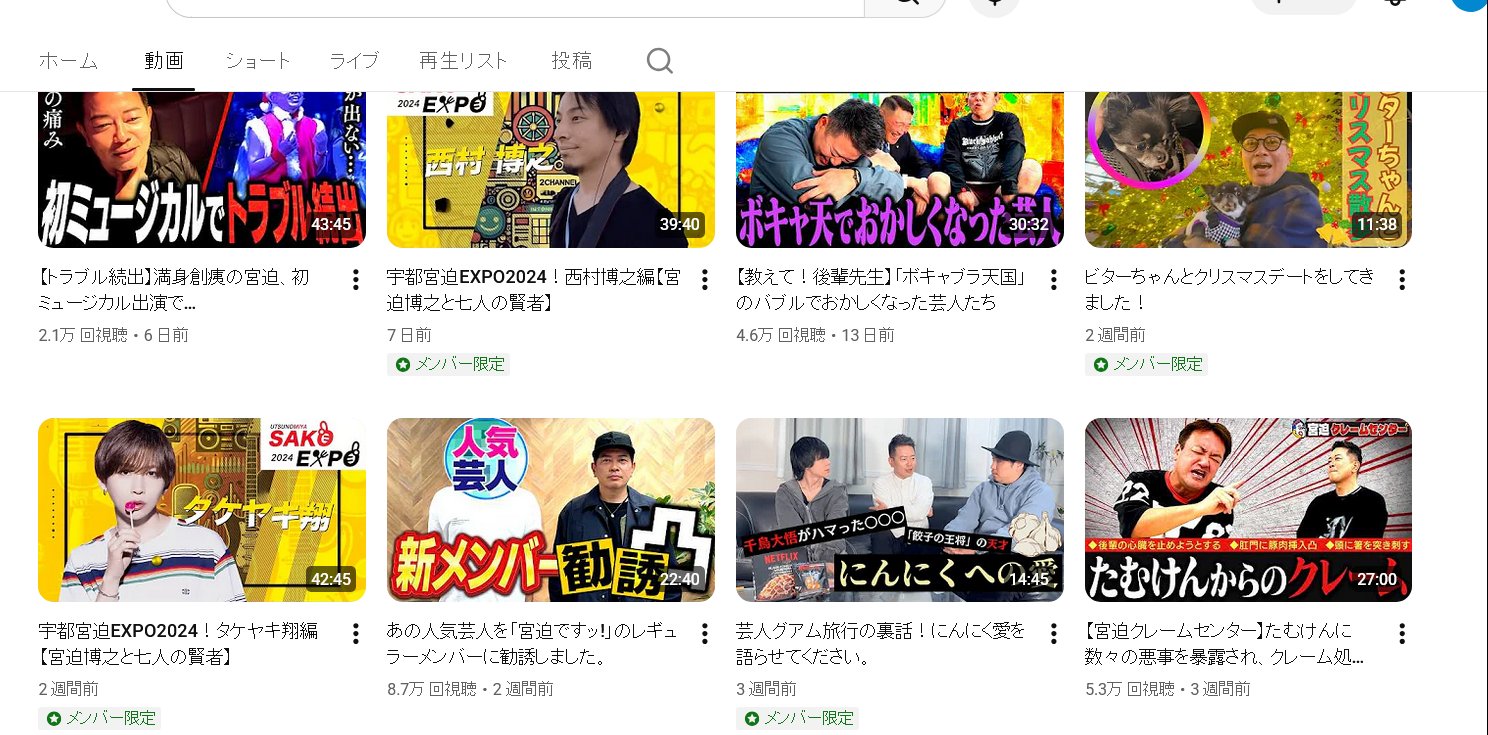Viewport: 1488px width, 735px height.
Task: Select the 再生リスト tab
Action: [x=463, y=61]
